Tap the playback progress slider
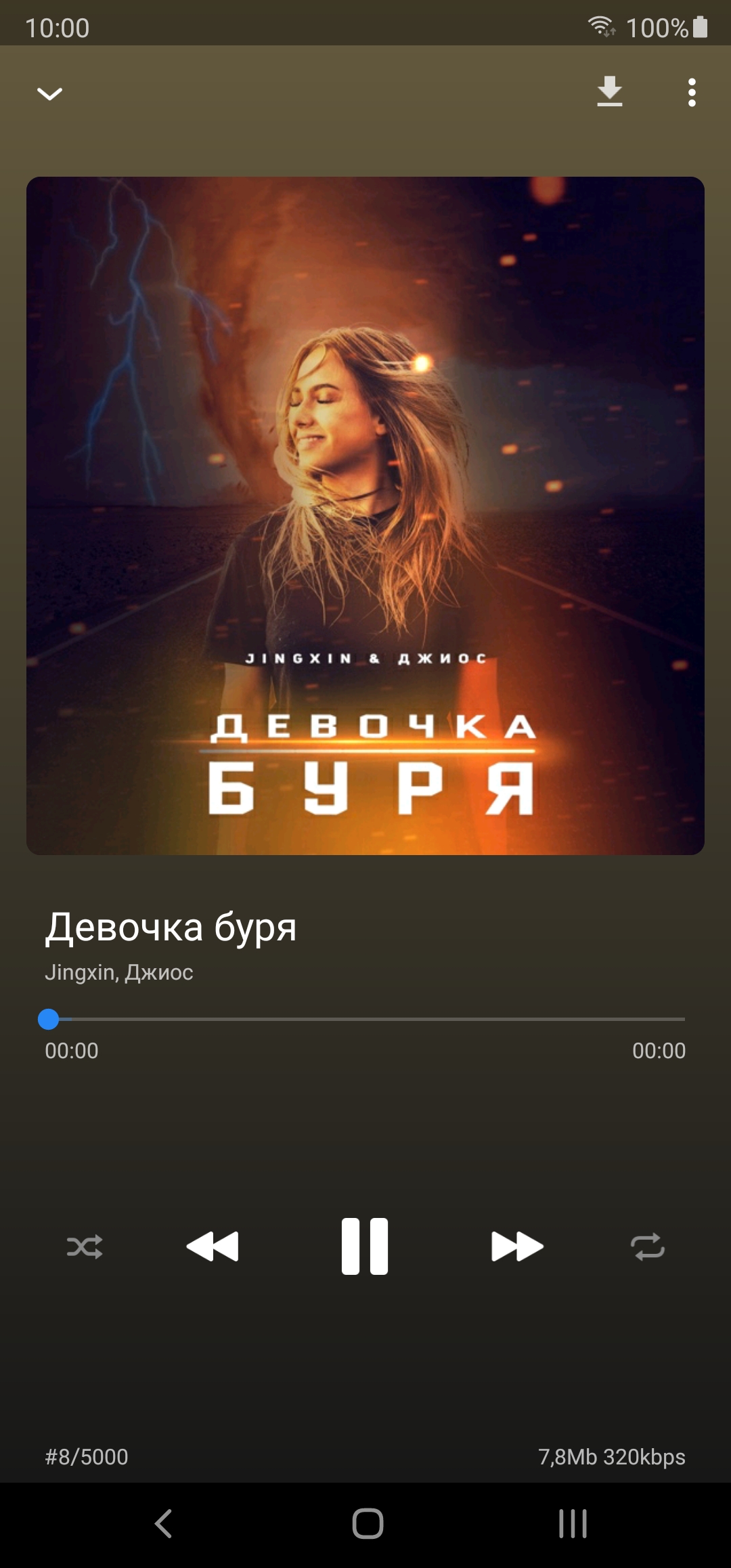Image resolution: width=731 pixels, height=1568 pixels. 365,1019
